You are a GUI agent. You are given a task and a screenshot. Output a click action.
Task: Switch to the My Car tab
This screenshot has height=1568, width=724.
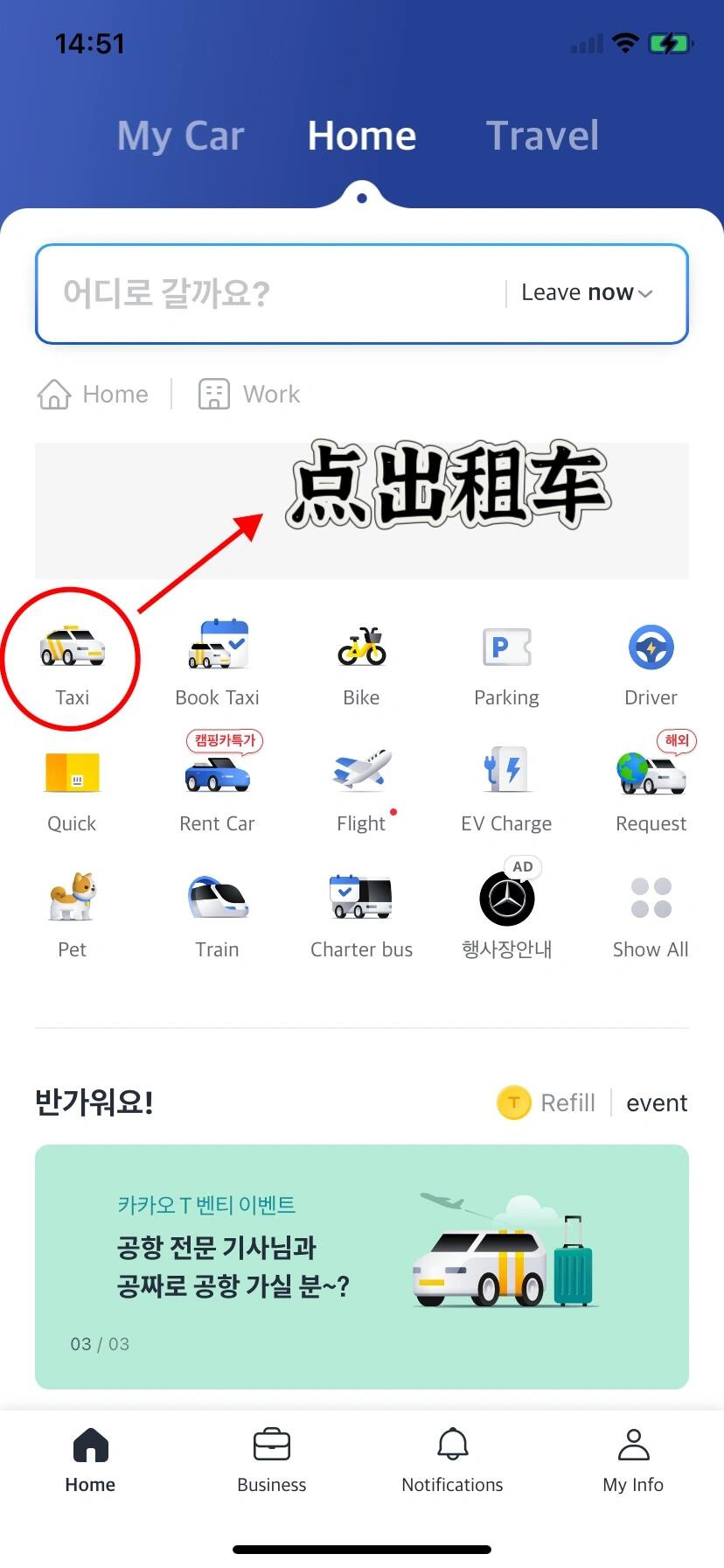[x=180, y=136]
